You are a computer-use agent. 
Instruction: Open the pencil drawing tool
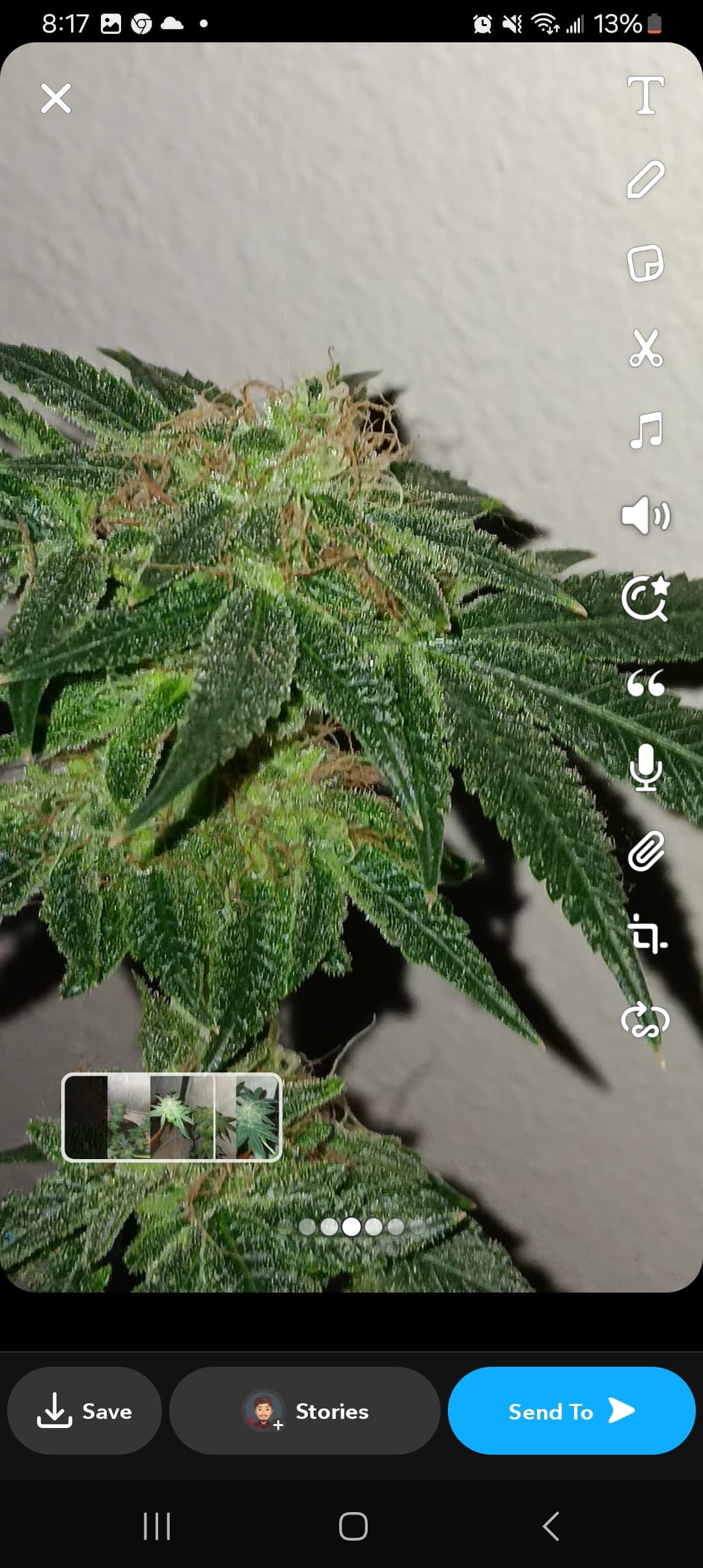tap(646, 179)
